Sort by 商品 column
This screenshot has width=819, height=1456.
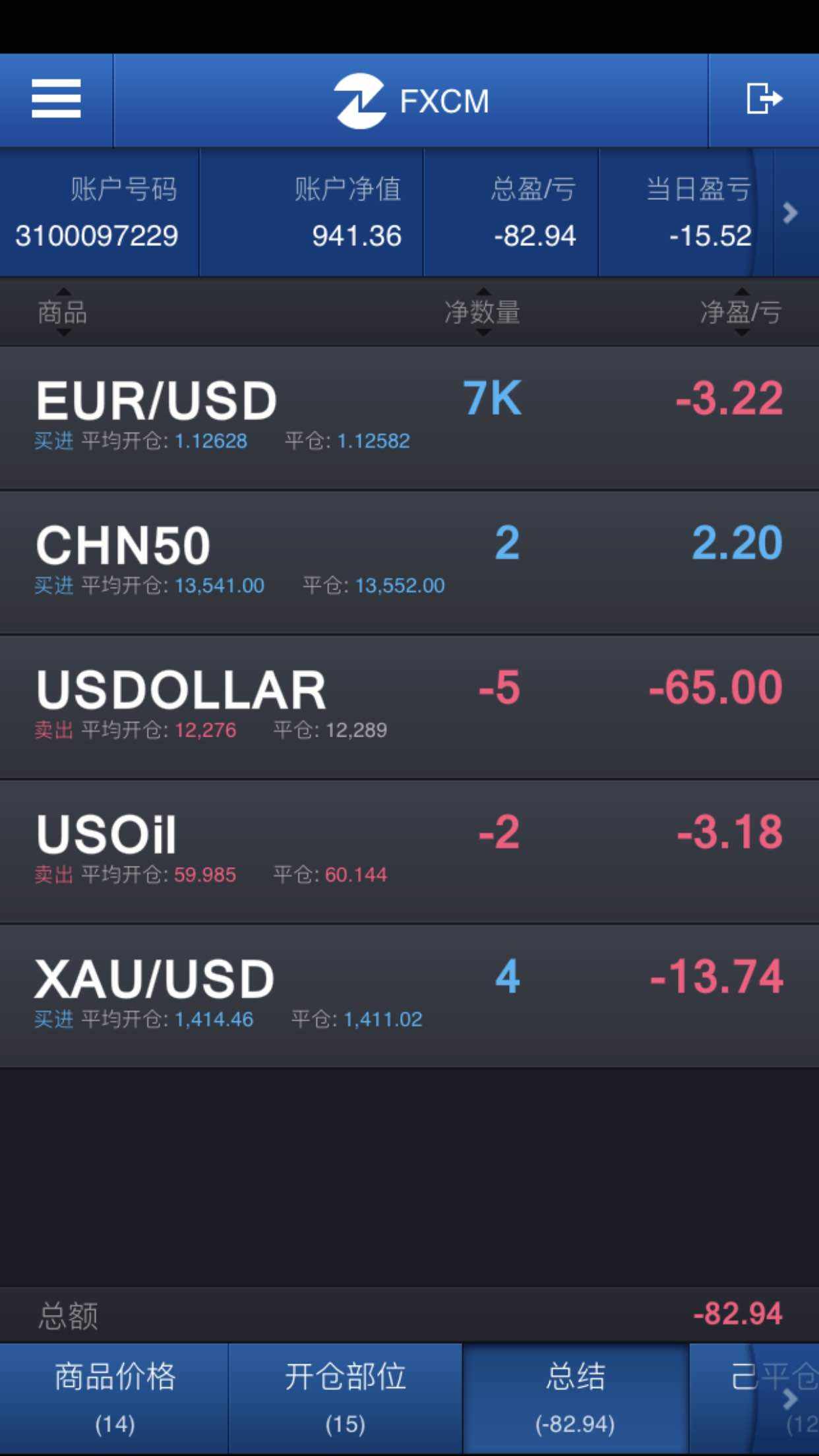[x=63, y=312]
